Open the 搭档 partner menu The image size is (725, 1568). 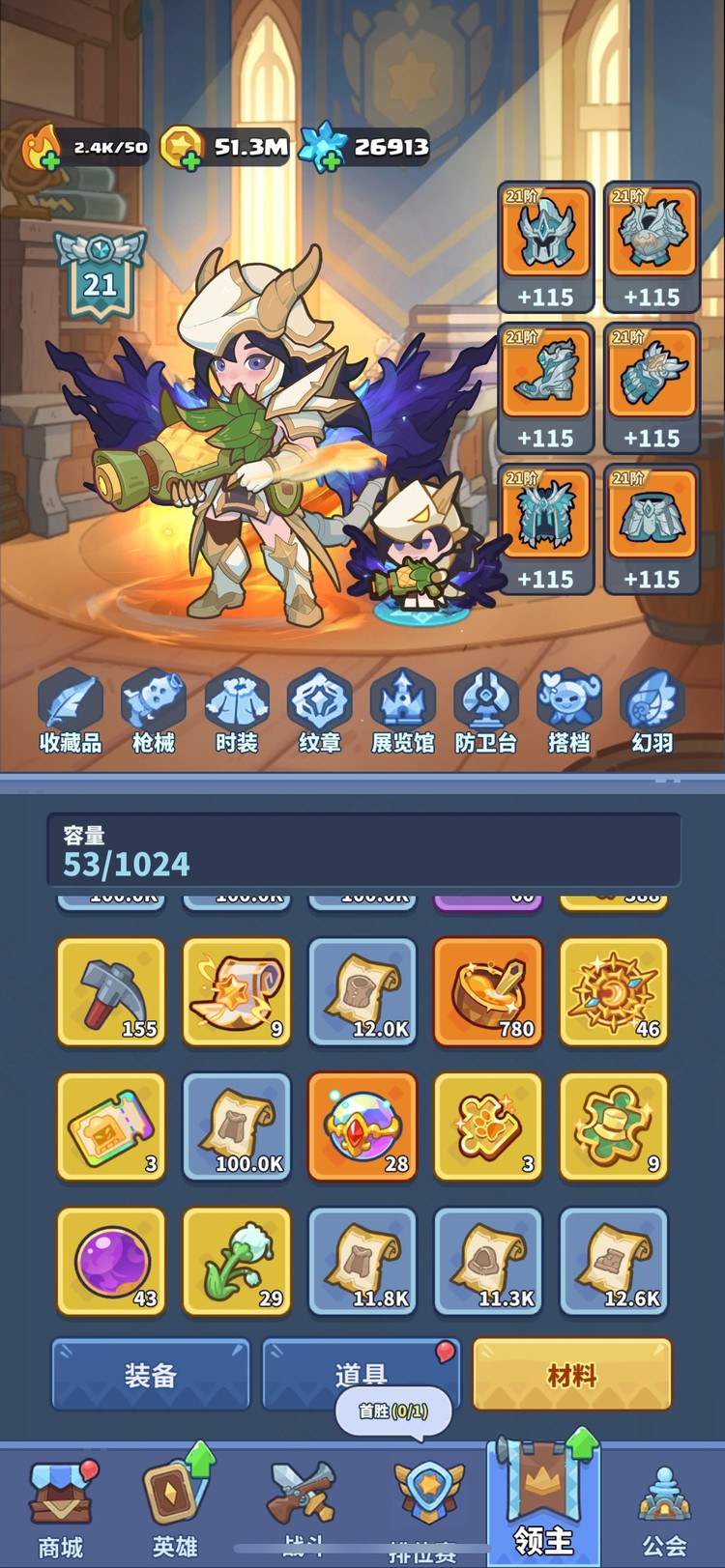569,710
